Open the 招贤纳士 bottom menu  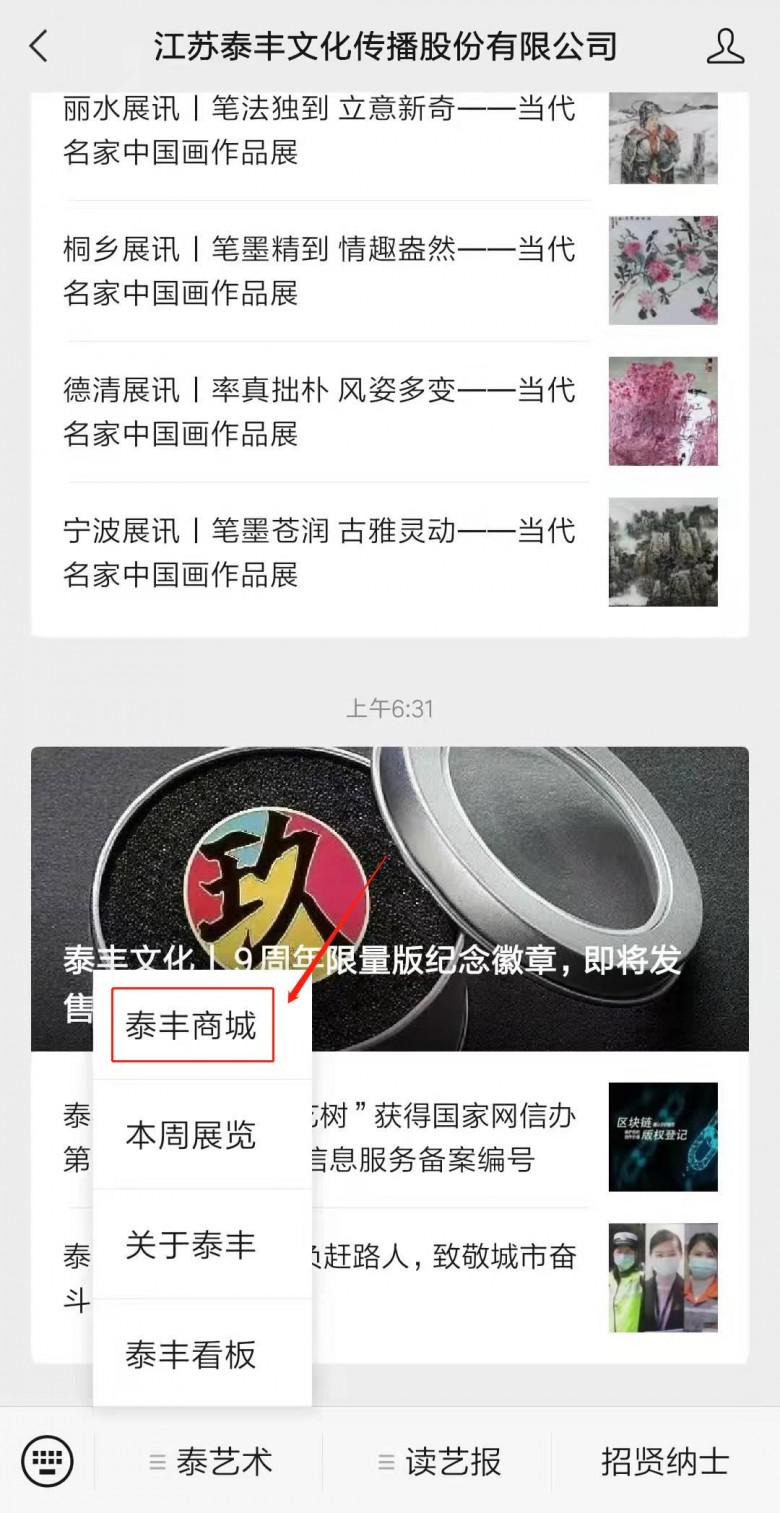point(665,1461)
